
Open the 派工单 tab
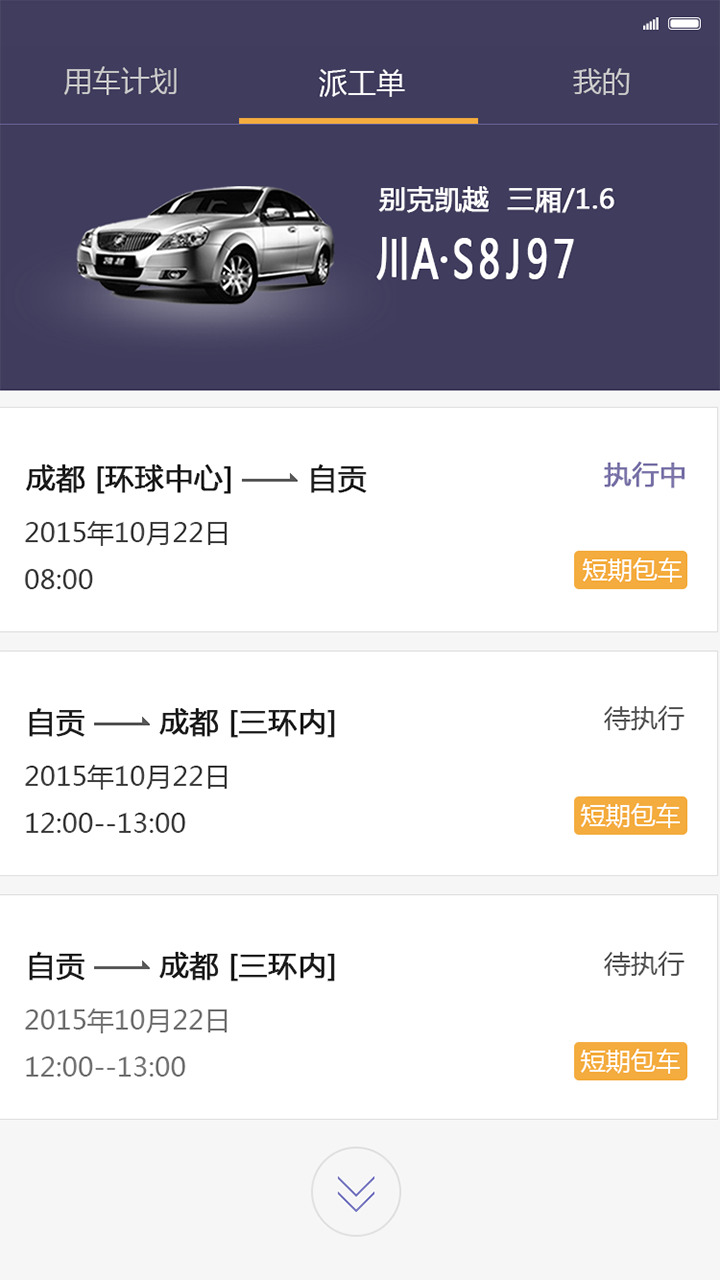pyautogui.click(x=358, y=83)
